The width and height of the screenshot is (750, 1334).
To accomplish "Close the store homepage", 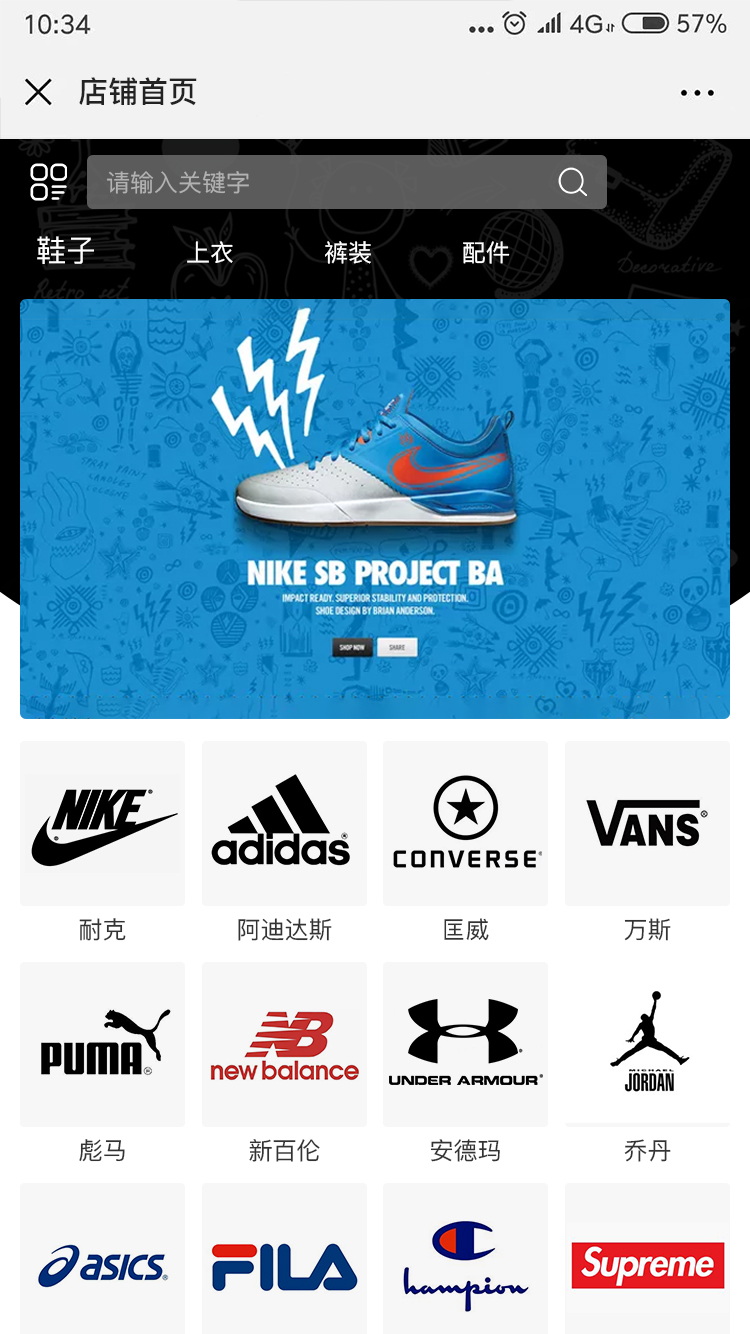I will [x=38, y=93].
